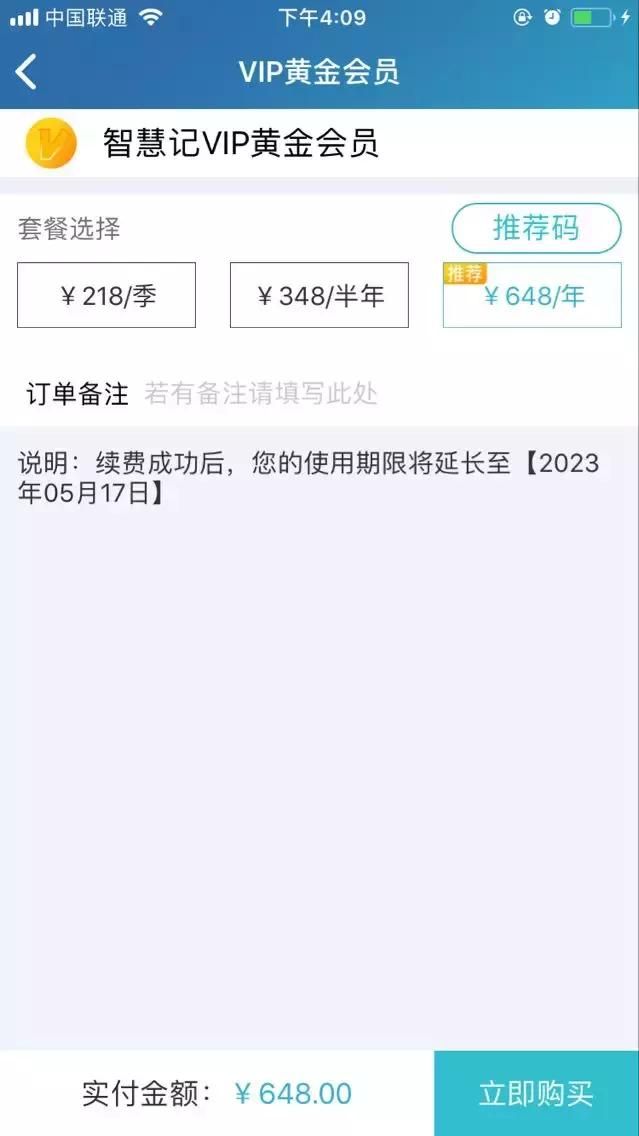Select the recommended ¥648/年 yearly plan
Image resolution: width=639 pixels, height=1136 pixels.
(x=532, y=295)
